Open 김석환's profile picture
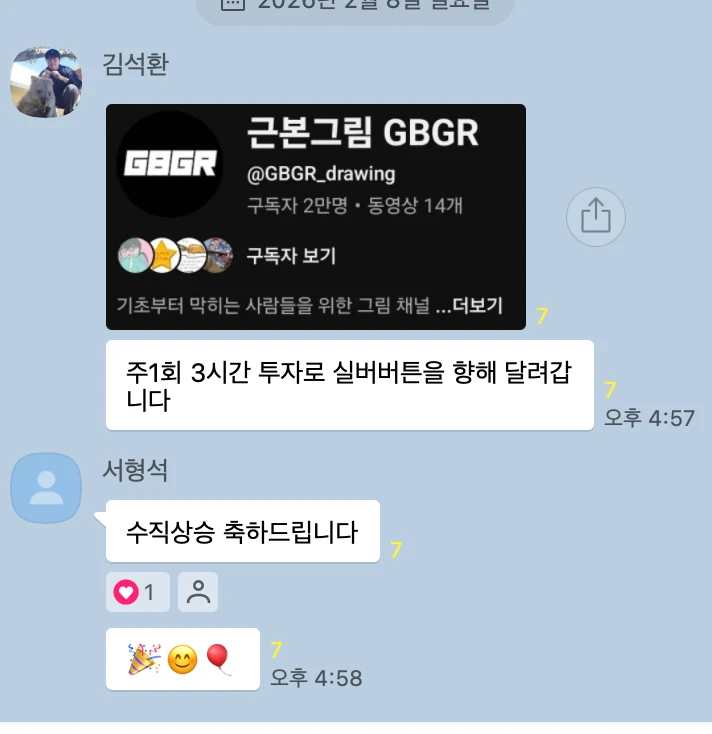The width and height of the screenshot is (712, 734). pyautogui.click(x=46, y=82)
